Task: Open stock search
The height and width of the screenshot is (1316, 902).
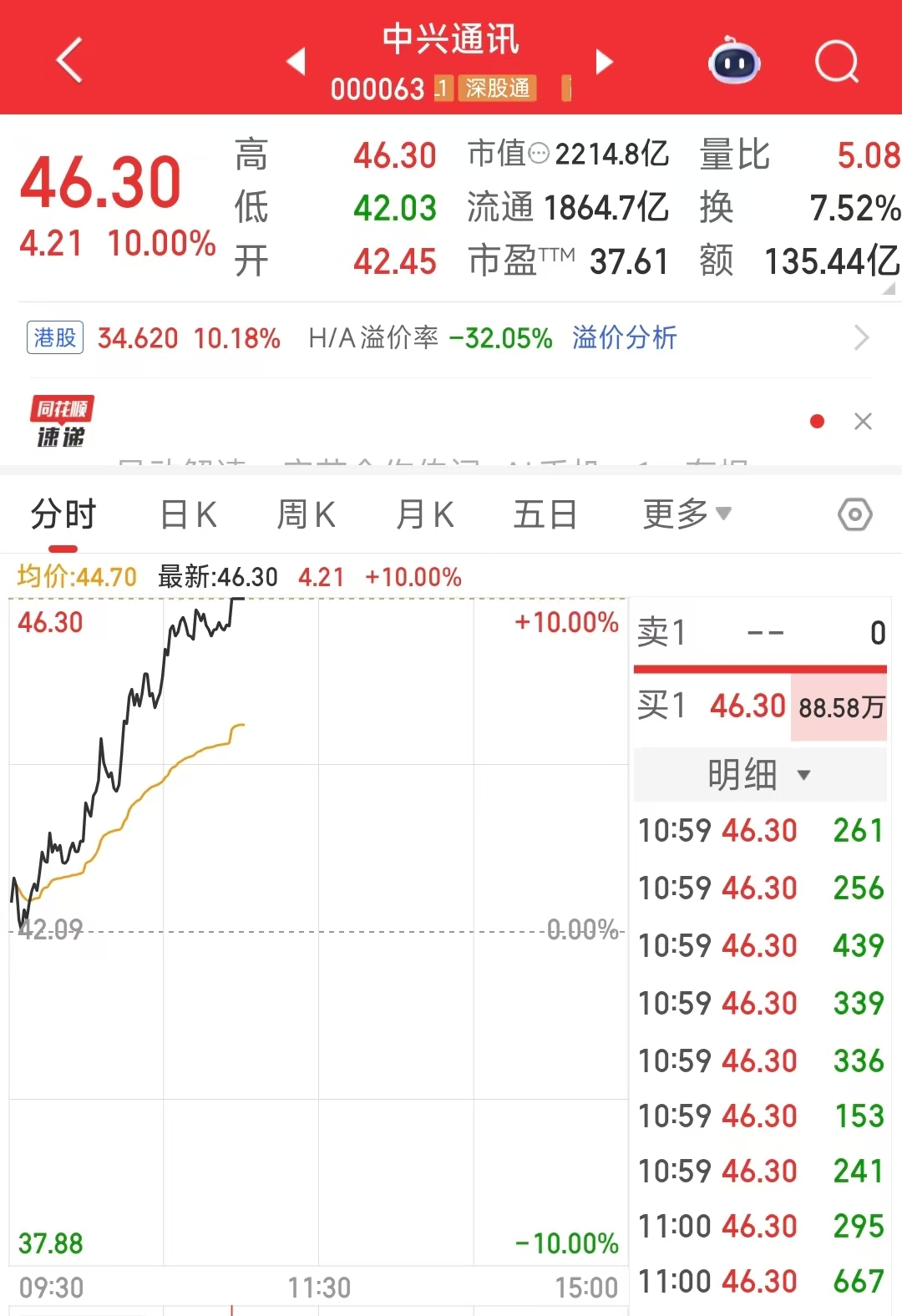Action: click(836, 61)
